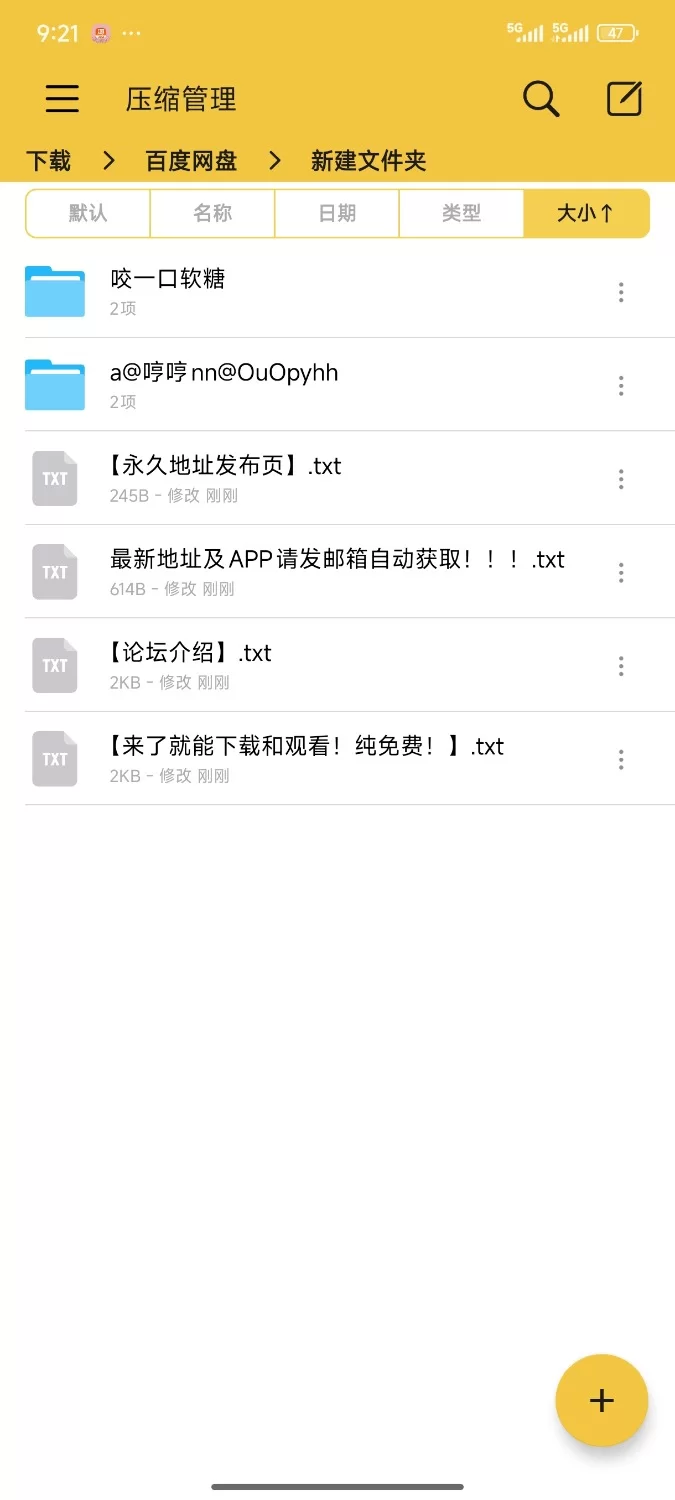675x1500 pixels.
Task: Show more options for a@哼哼nn@OuOpyhh folder
Action: point(621,385)
